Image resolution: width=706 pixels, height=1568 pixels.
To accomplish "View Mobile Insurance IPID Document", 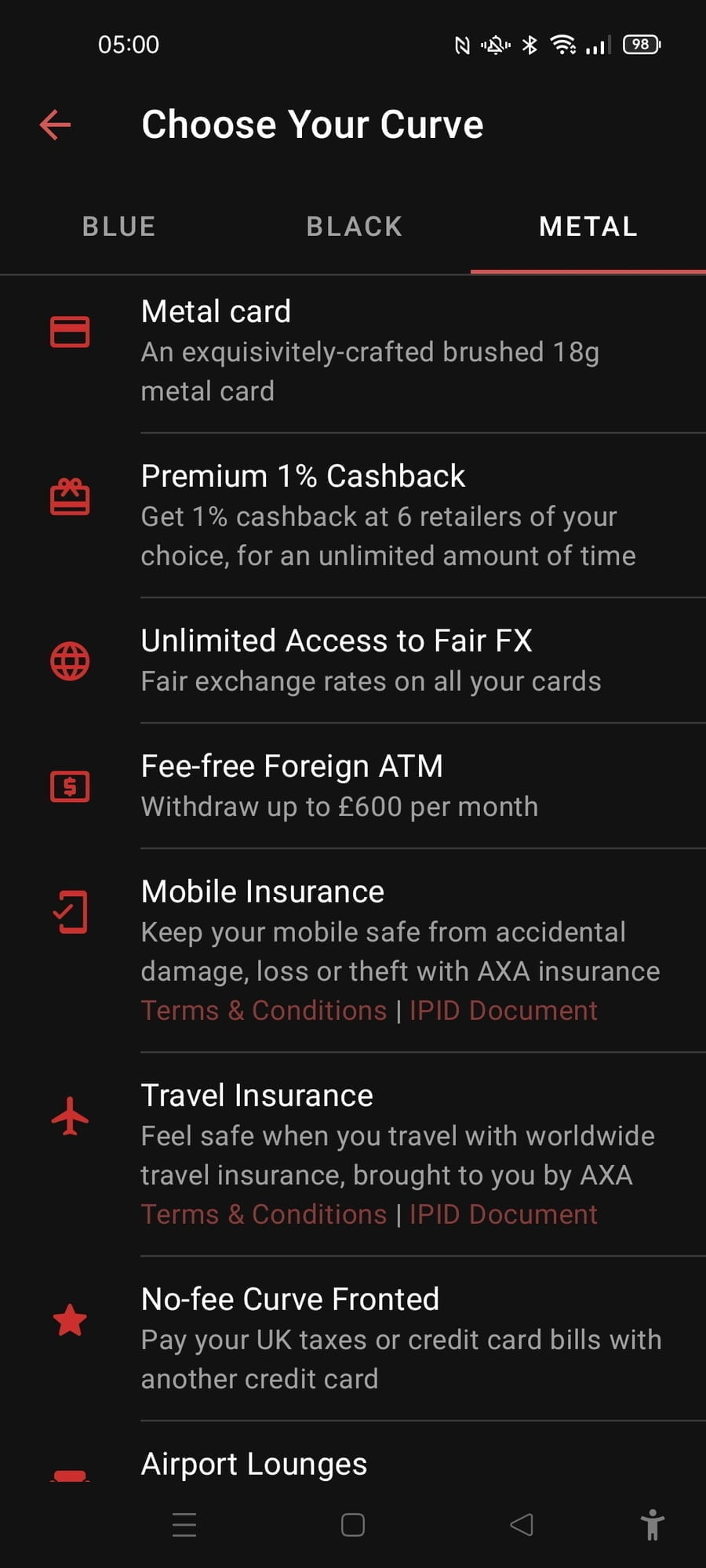I will 503,1011.
